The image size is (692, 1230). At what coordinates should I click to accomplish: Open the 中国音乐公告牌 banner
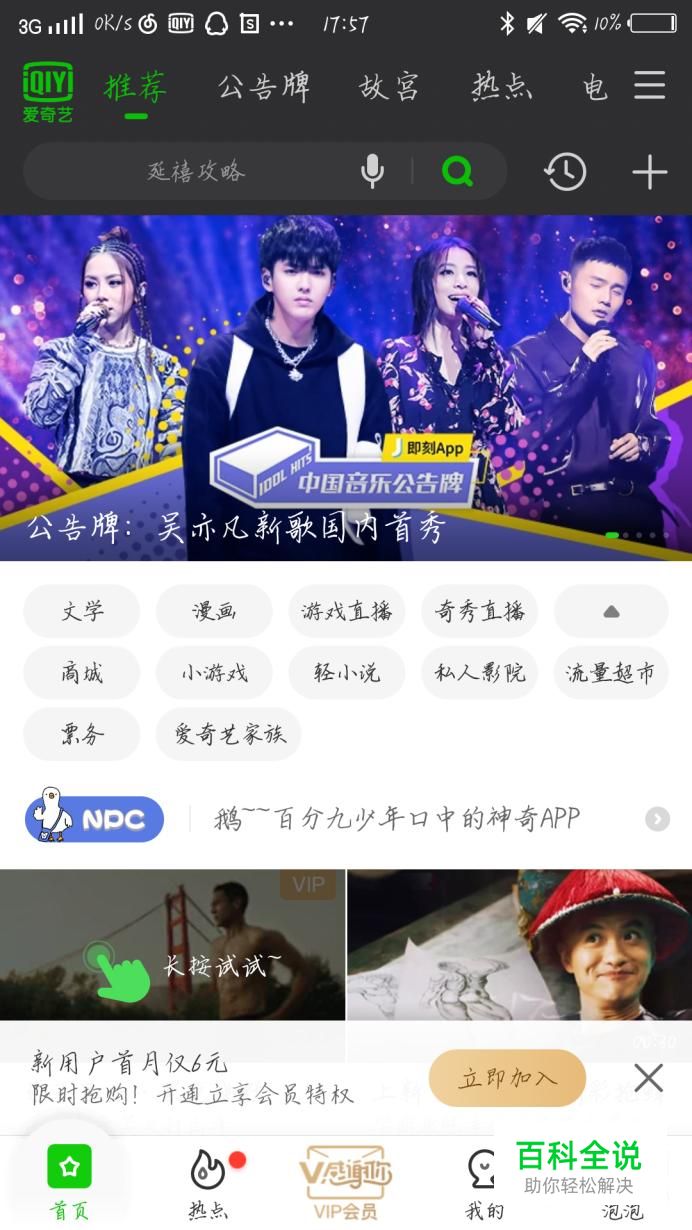pos(346,388)
